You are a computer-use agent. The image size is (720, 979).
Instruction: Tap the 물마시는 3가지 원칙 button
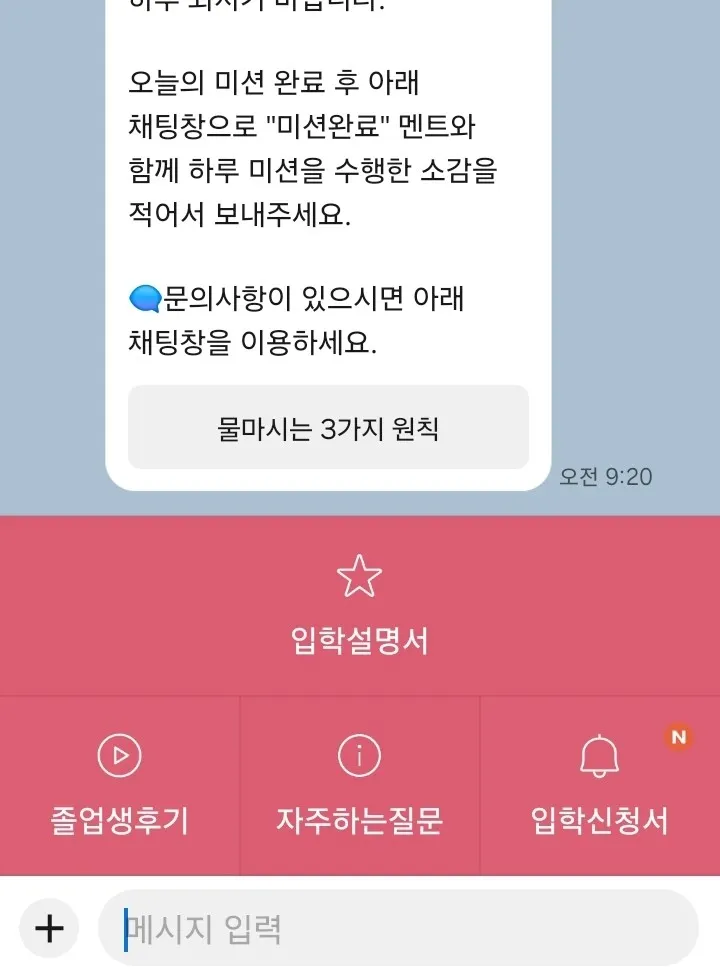328,428
